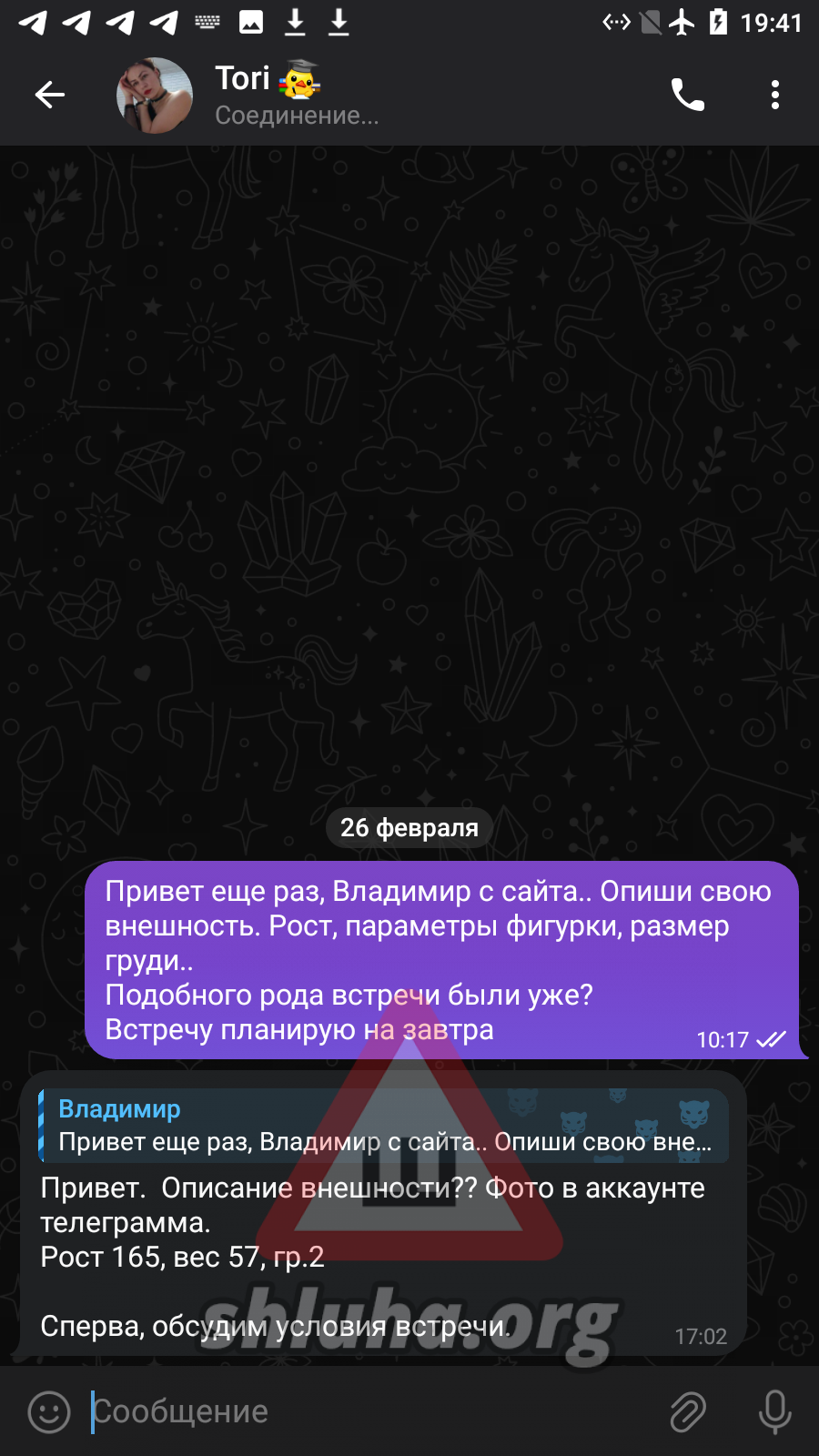The image size is (819, 1456).
Task: Go back to the chat list
Action: coord(50,95)
